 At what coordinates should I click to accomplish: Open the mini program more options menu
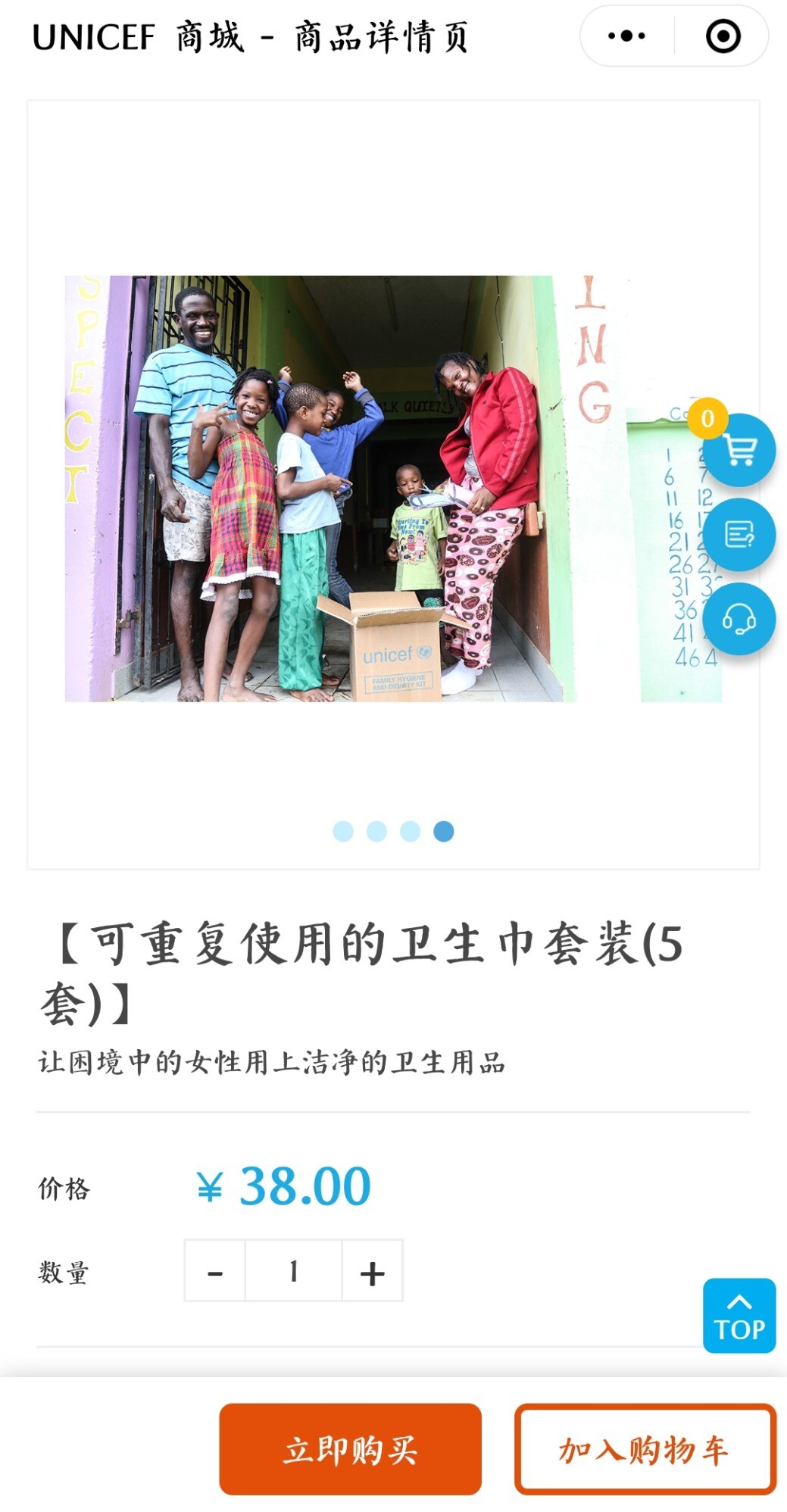[x=626, y=36]
